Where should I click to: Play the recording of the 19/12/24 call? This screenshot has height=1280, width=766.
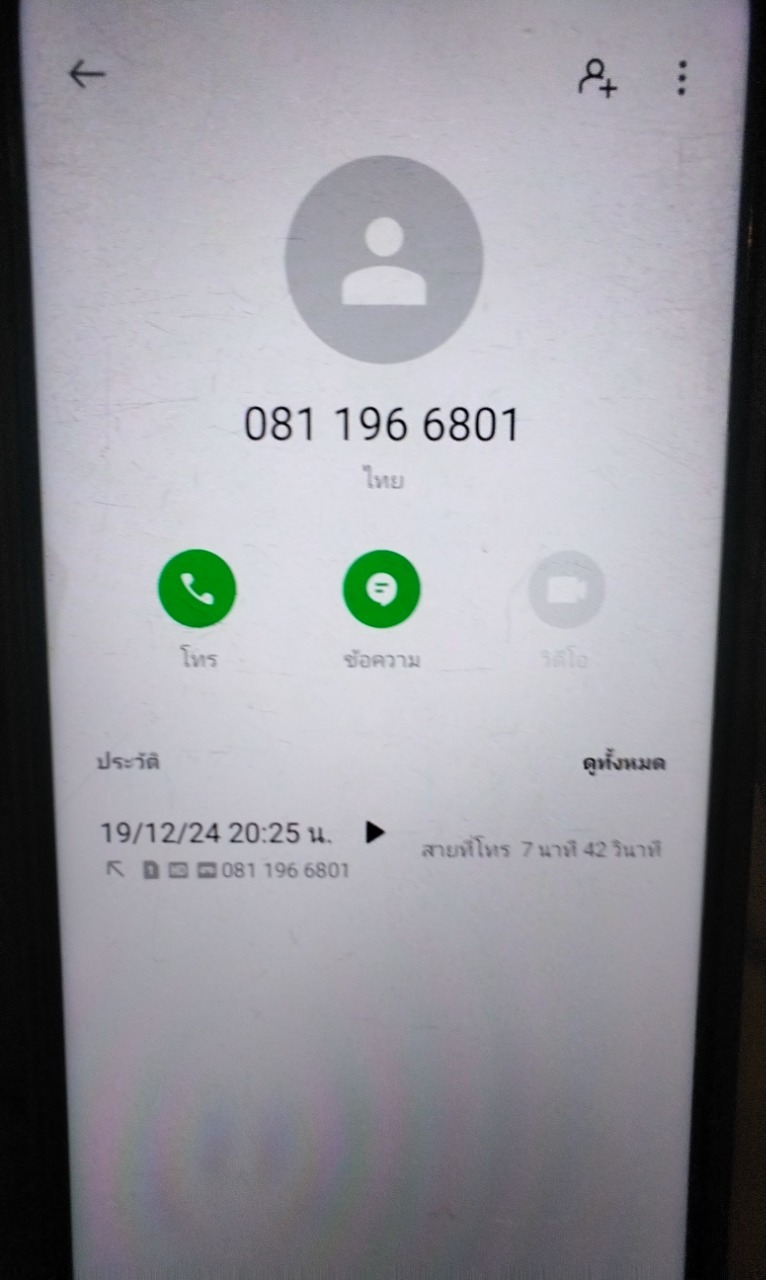375,832
